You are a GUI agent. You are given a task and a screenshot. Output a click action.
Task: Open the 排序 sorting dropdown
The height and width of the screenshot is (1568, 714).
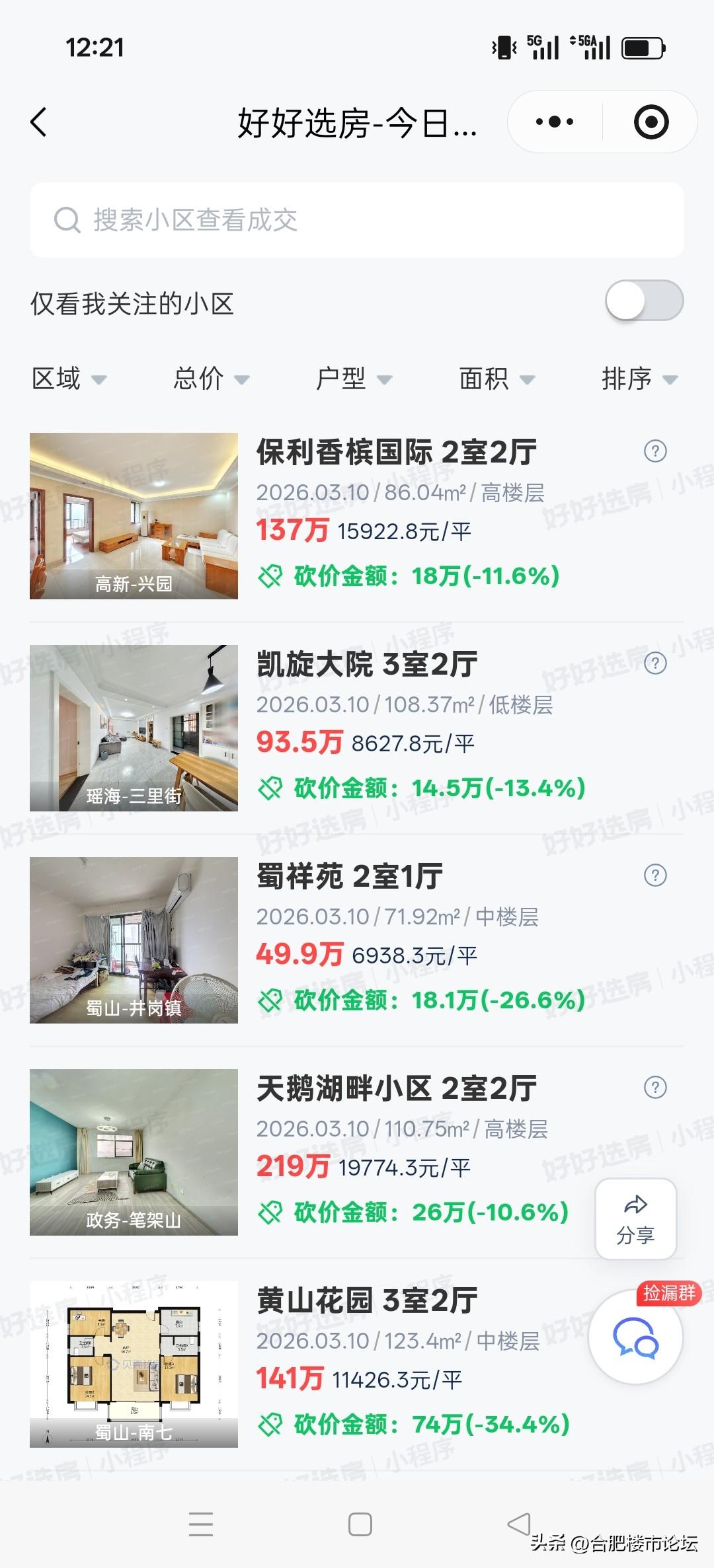[x=639, y=379]
